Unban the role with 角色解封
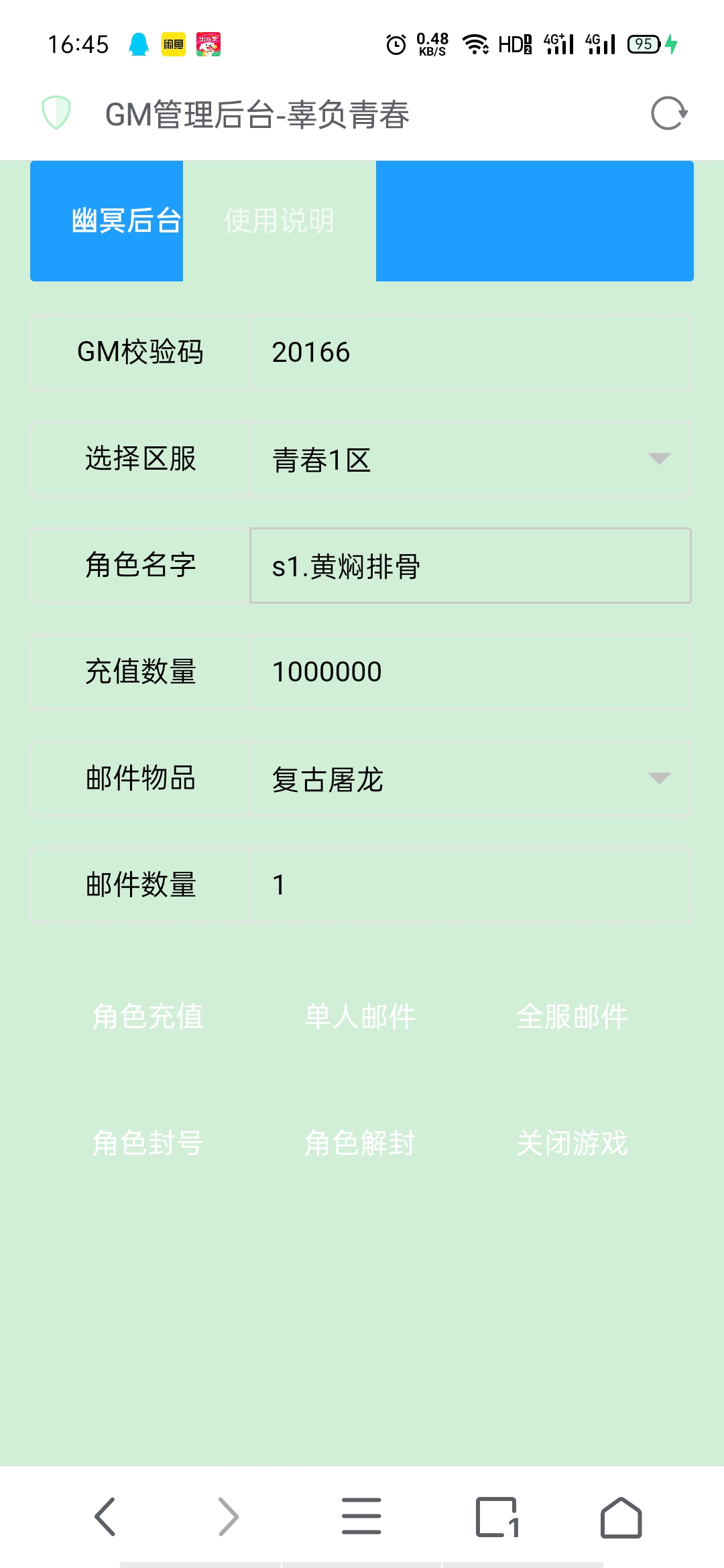724x1568 pixels. coord(360,1142)
